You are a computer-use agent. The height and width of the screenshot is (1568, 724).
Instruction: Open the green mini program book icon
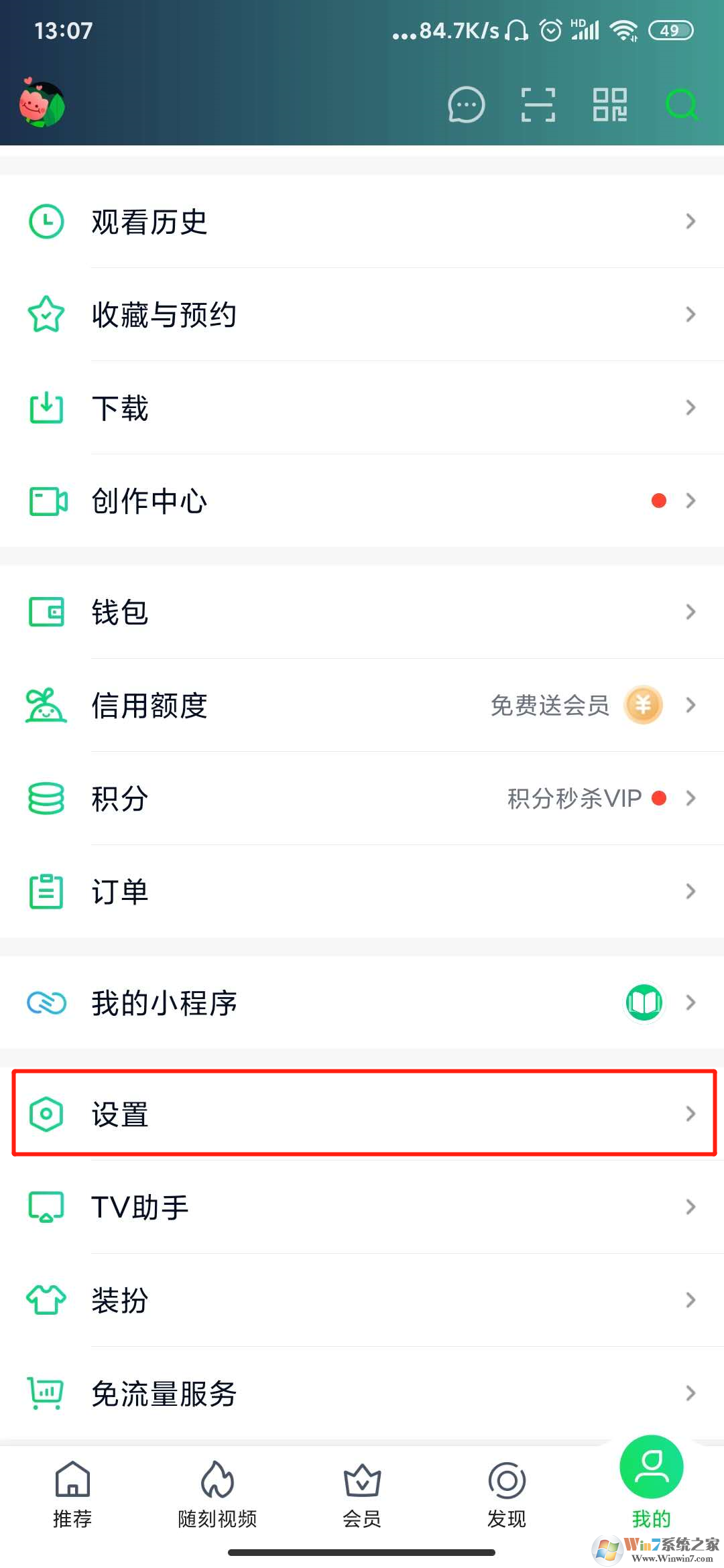click(x=643, y=1002)
